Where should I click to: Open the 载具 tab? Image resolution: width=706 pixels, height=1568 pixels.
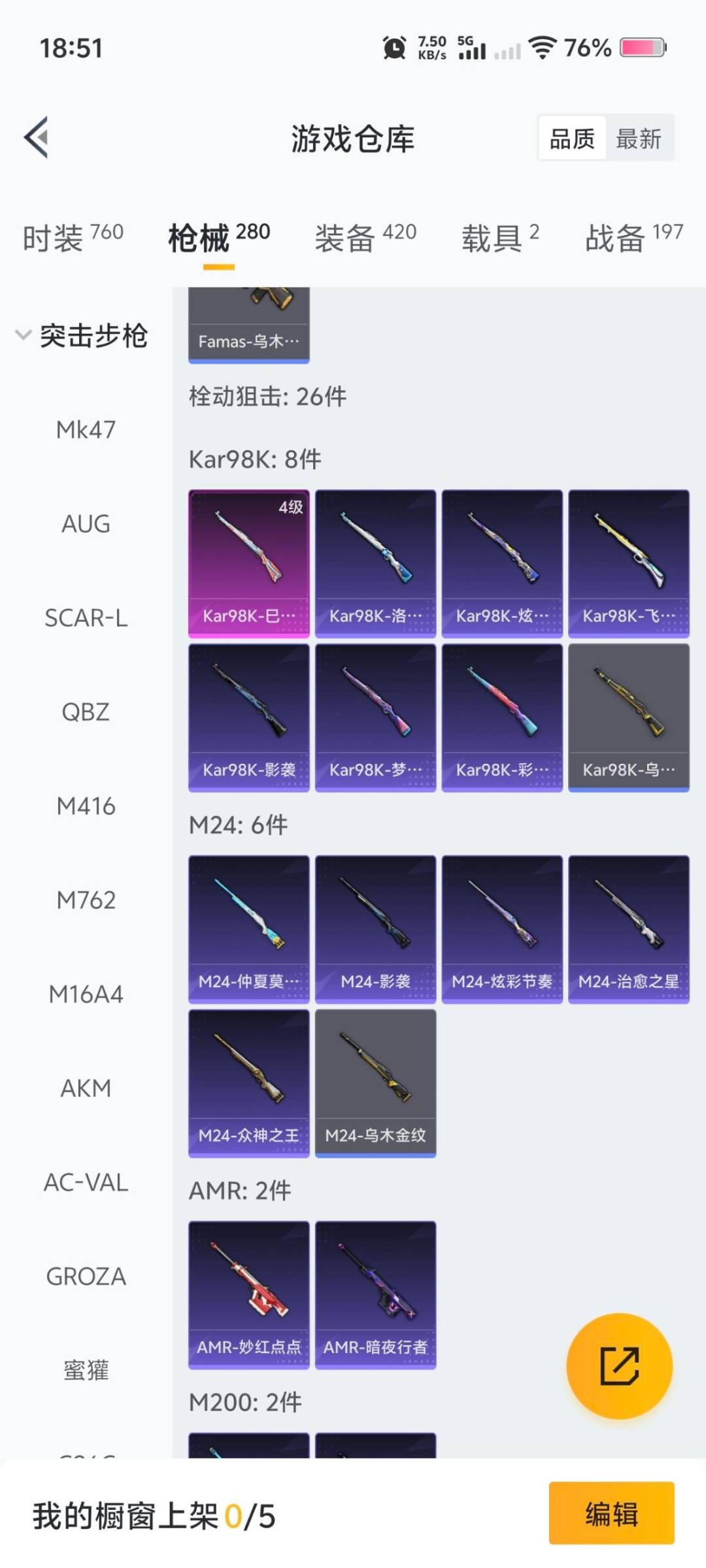pos(500,237)
